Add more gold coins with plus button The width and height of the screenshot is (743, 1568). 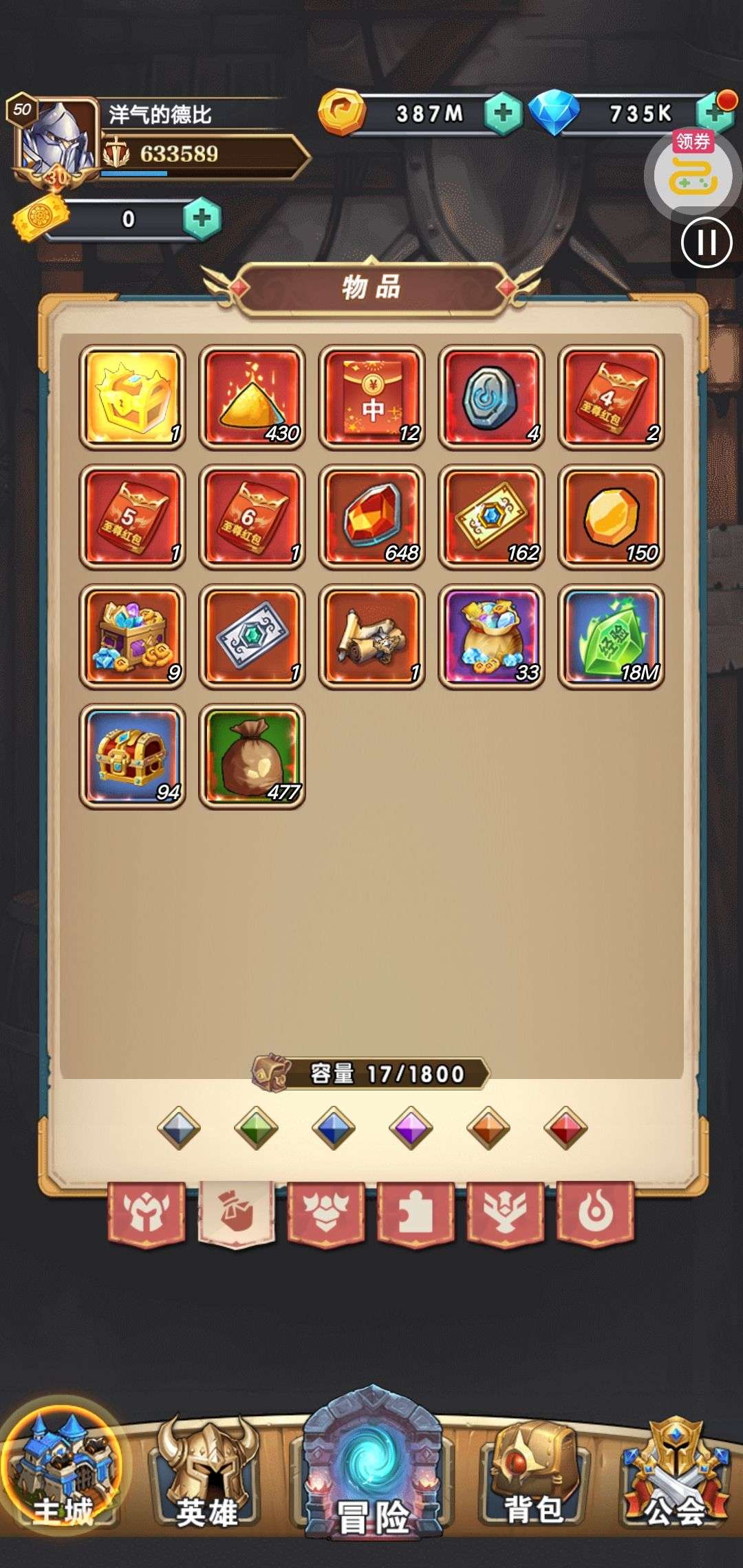coord(503,113)
